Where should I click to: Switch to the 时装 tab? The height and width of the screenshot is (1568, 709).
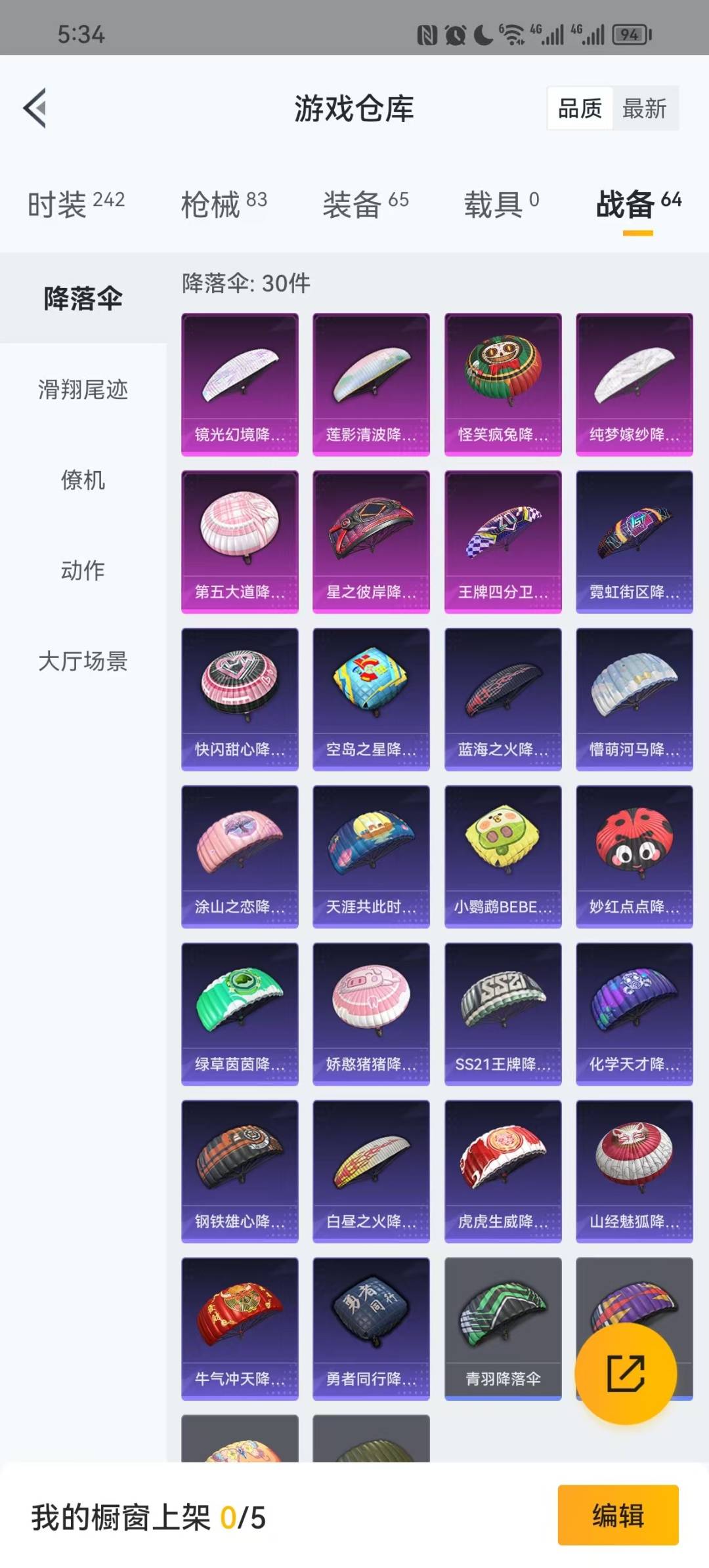click(x=76, y=204)
